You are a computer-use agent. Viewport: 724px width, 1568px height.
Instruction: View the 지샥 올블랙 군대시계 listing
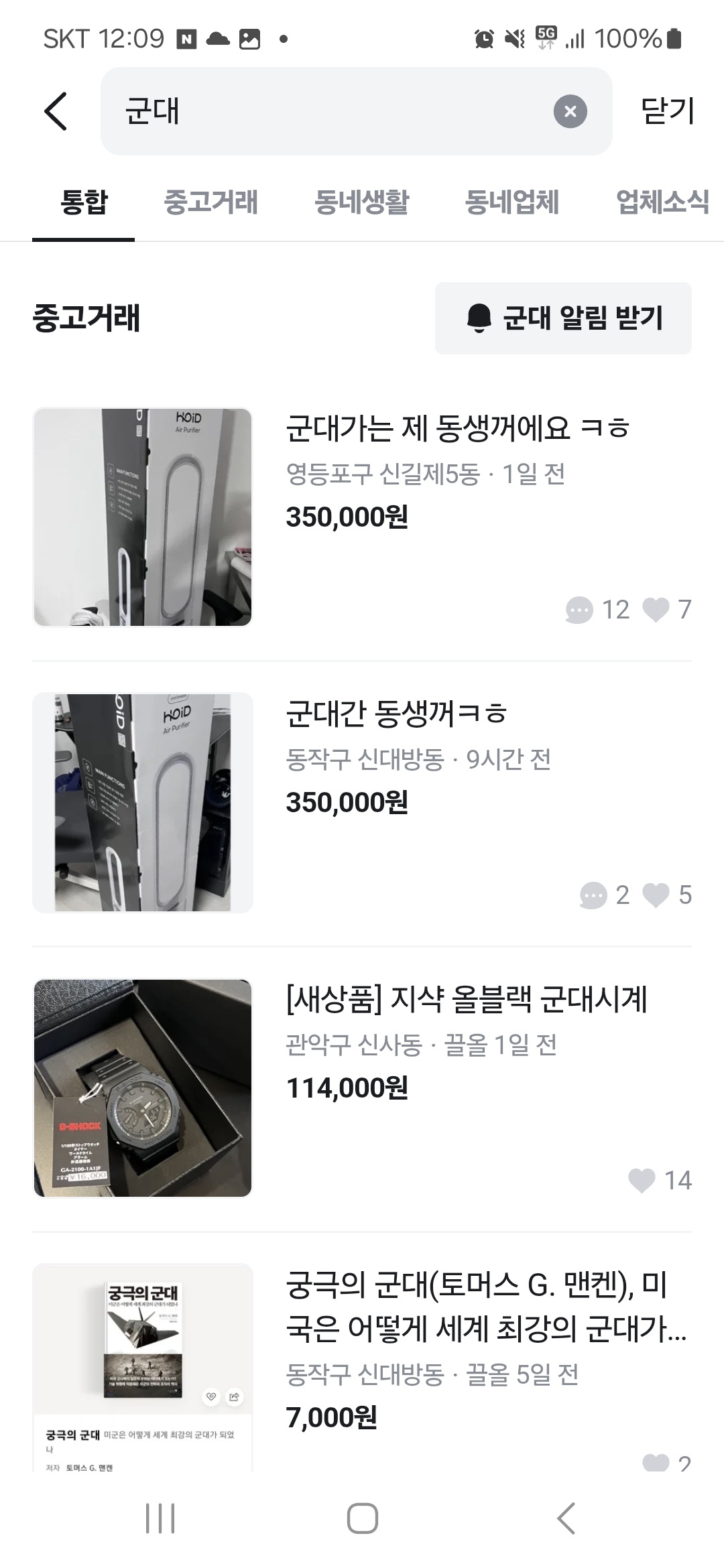(362, 1088)
